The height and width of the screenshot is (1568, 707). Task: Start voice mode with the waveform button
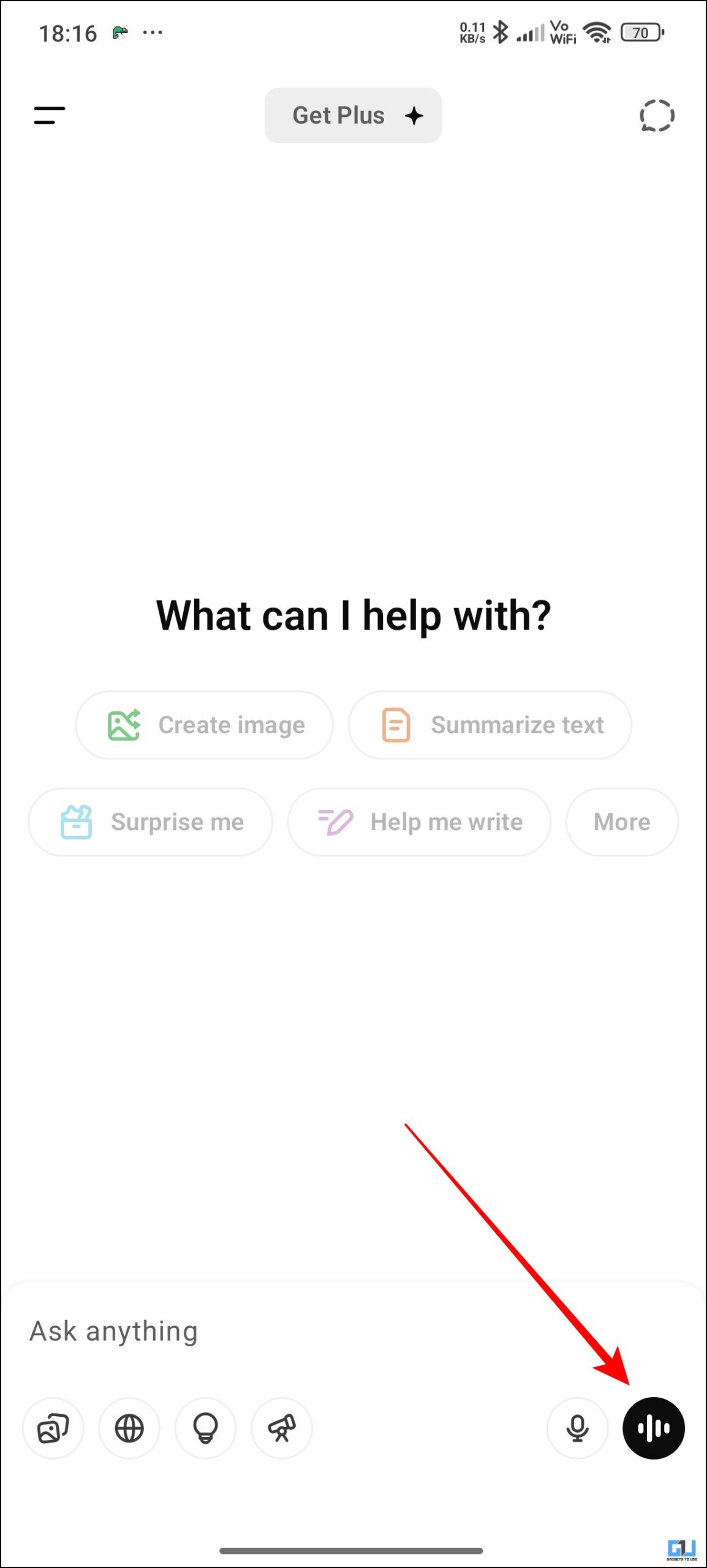654,1428
